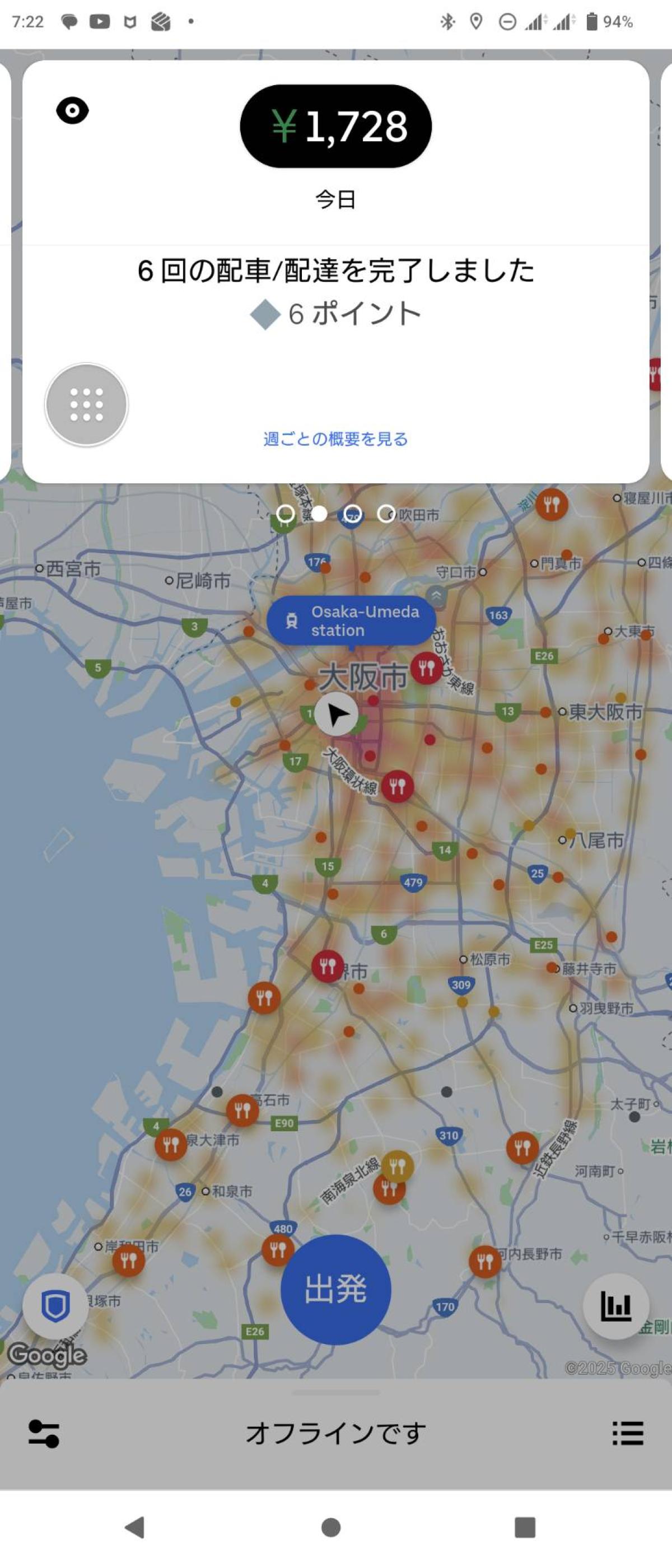Open the bar chart trends button

615,1306
